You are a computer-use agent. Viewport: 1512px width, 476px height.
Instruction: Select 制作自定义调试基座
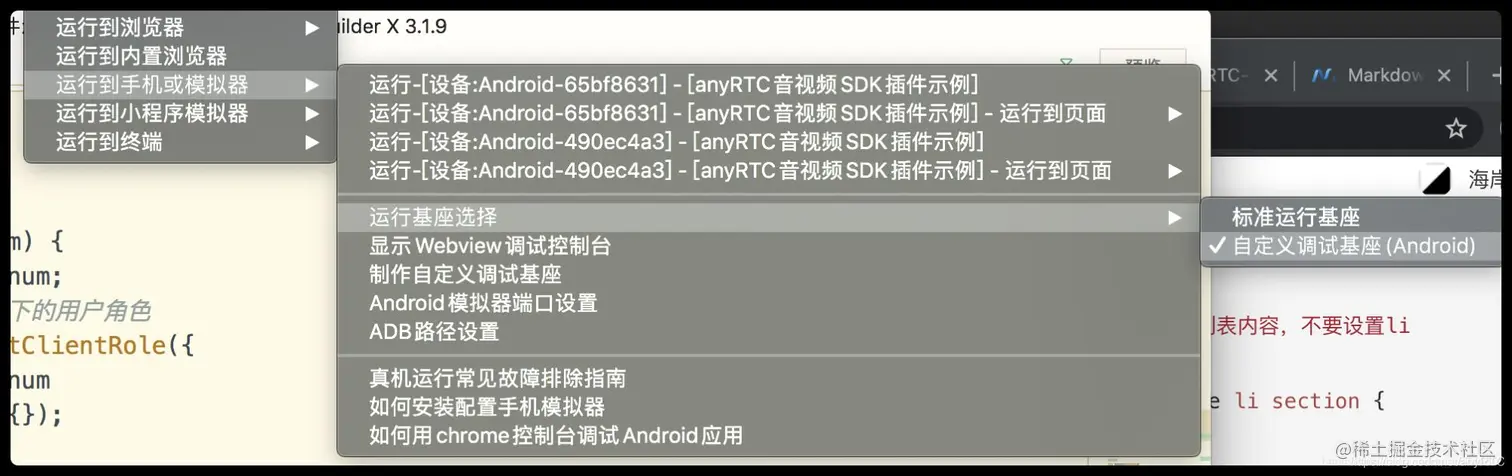pyautogui.click(x=465, y=274)
